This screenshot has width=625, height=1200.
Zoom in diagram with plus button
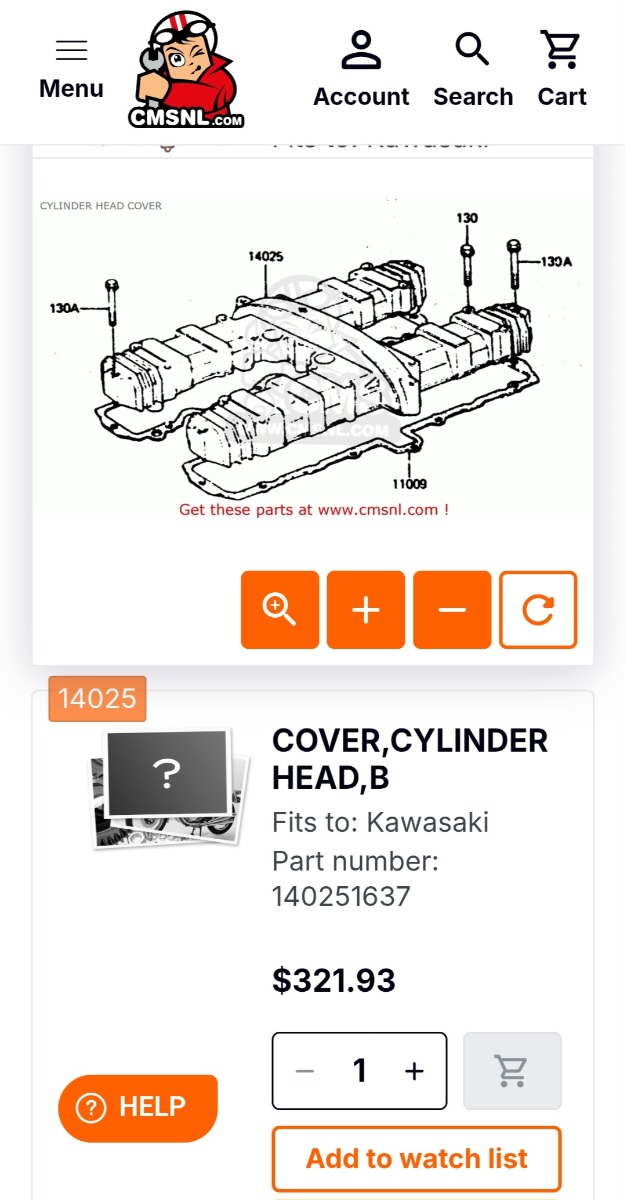pyautogui.click(x=366, y=609)
